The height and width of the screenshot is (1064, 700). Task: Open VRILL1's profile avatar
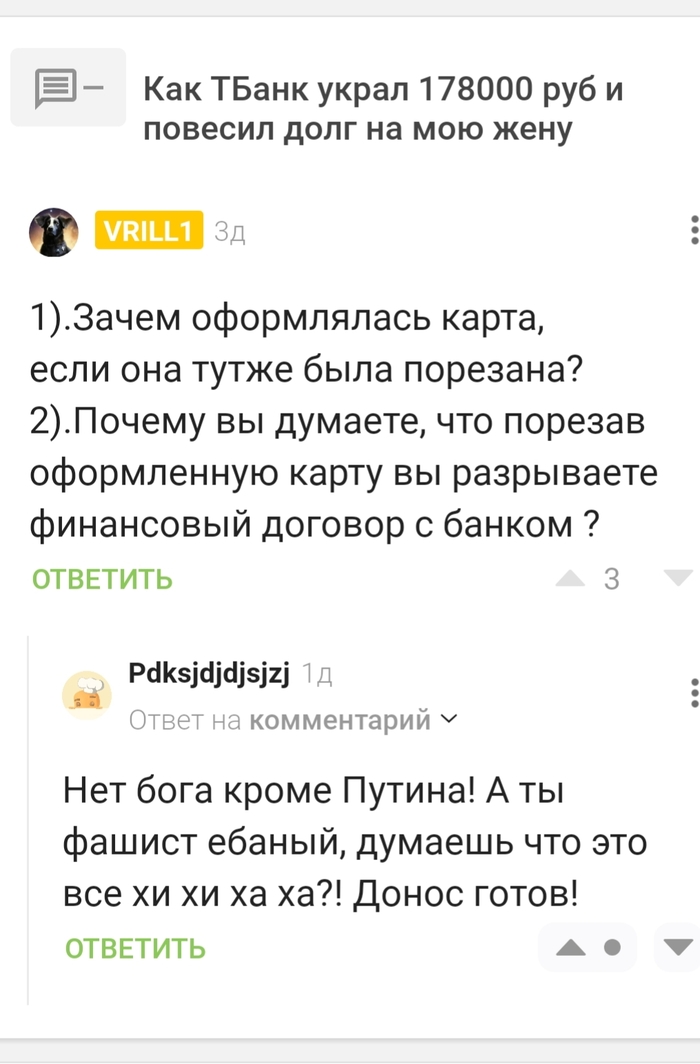53,232
